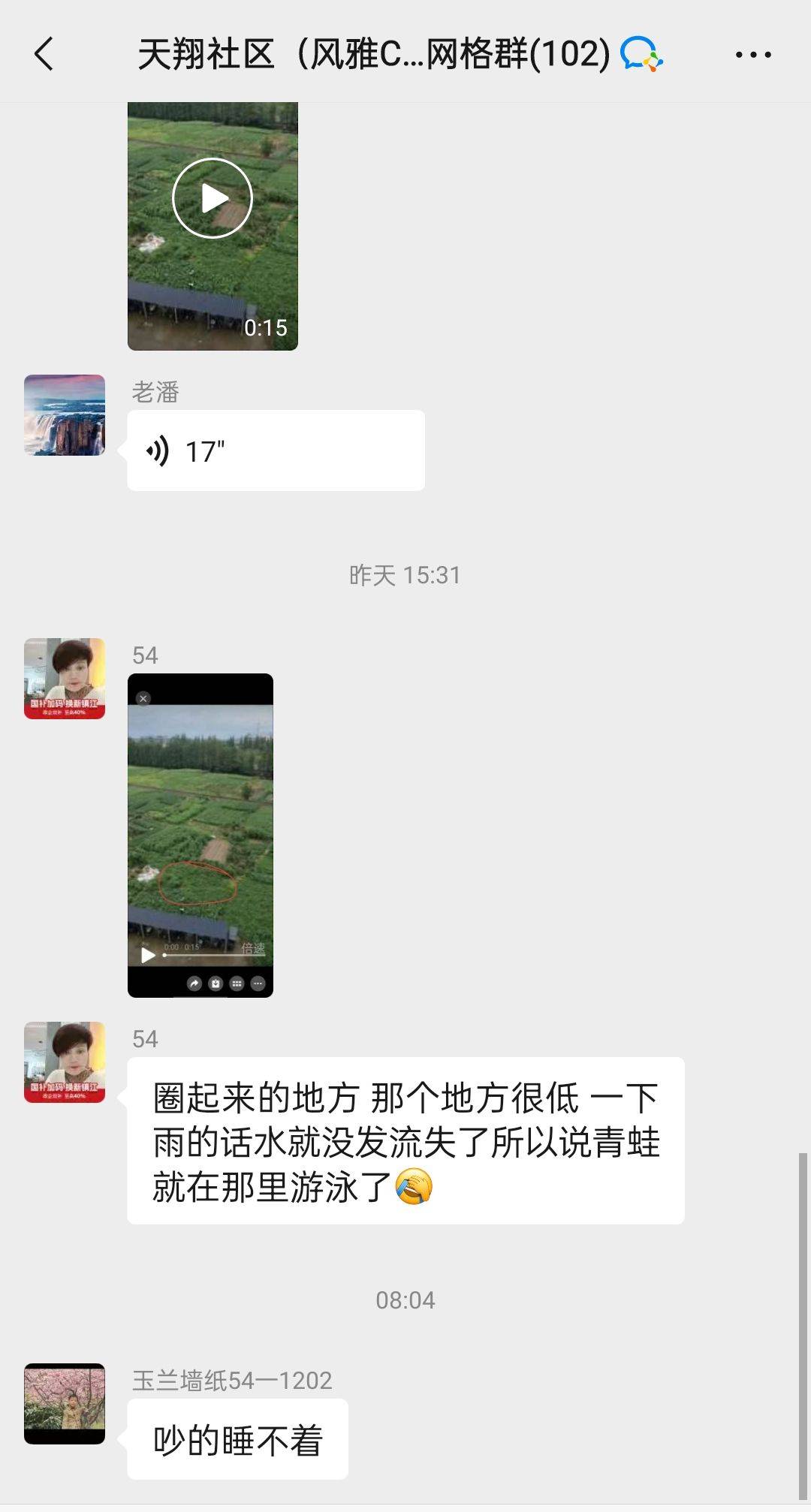Open the screenshot image sent by 54
The width and height of the screenshot is (811, 1512).
200,836
